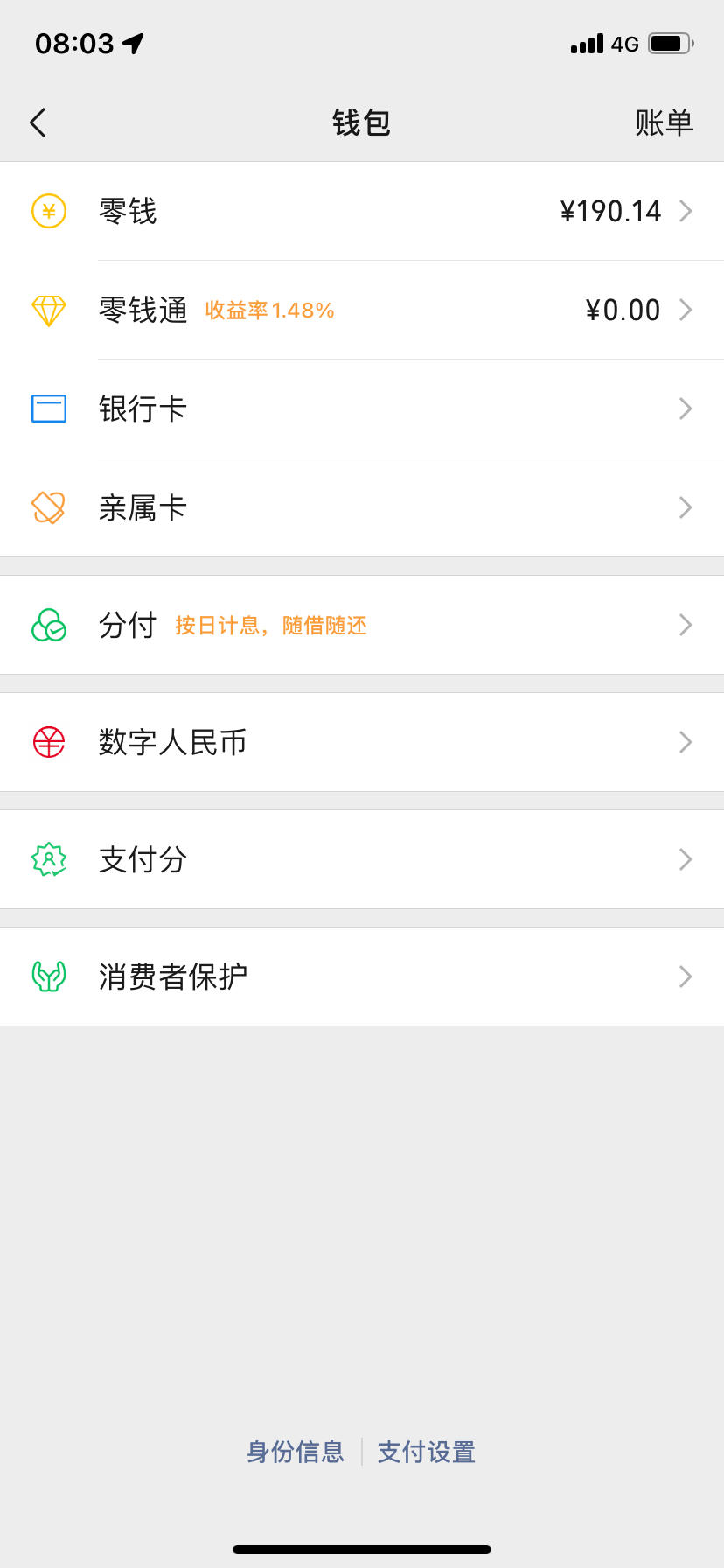
Task: Open 银行卡
Action: [362, 409]
